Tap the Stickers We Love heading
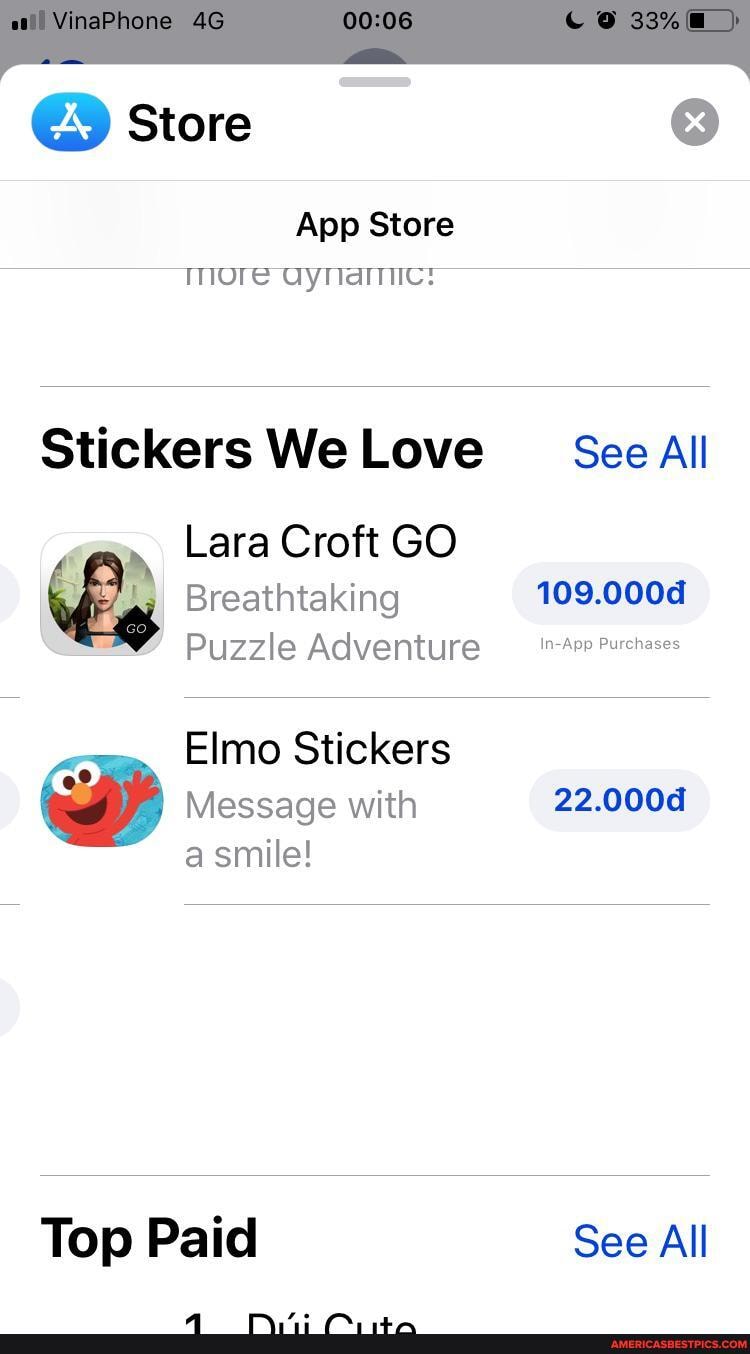This screenshot has width=750, height=1354. [x=261, y=449]
